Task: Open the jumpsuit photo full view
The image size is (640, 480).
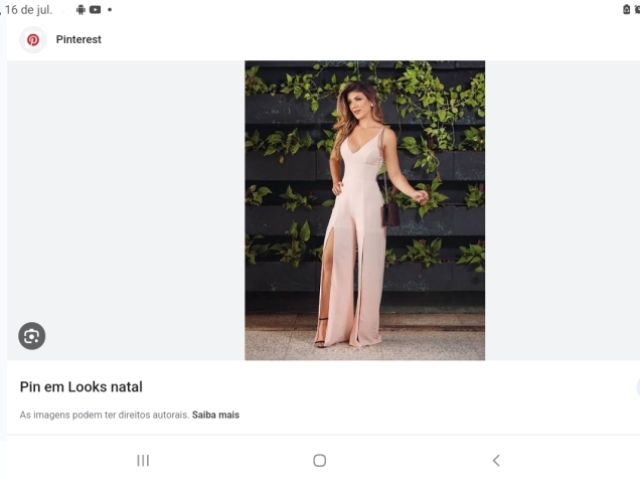Action: tap(364, 210)
